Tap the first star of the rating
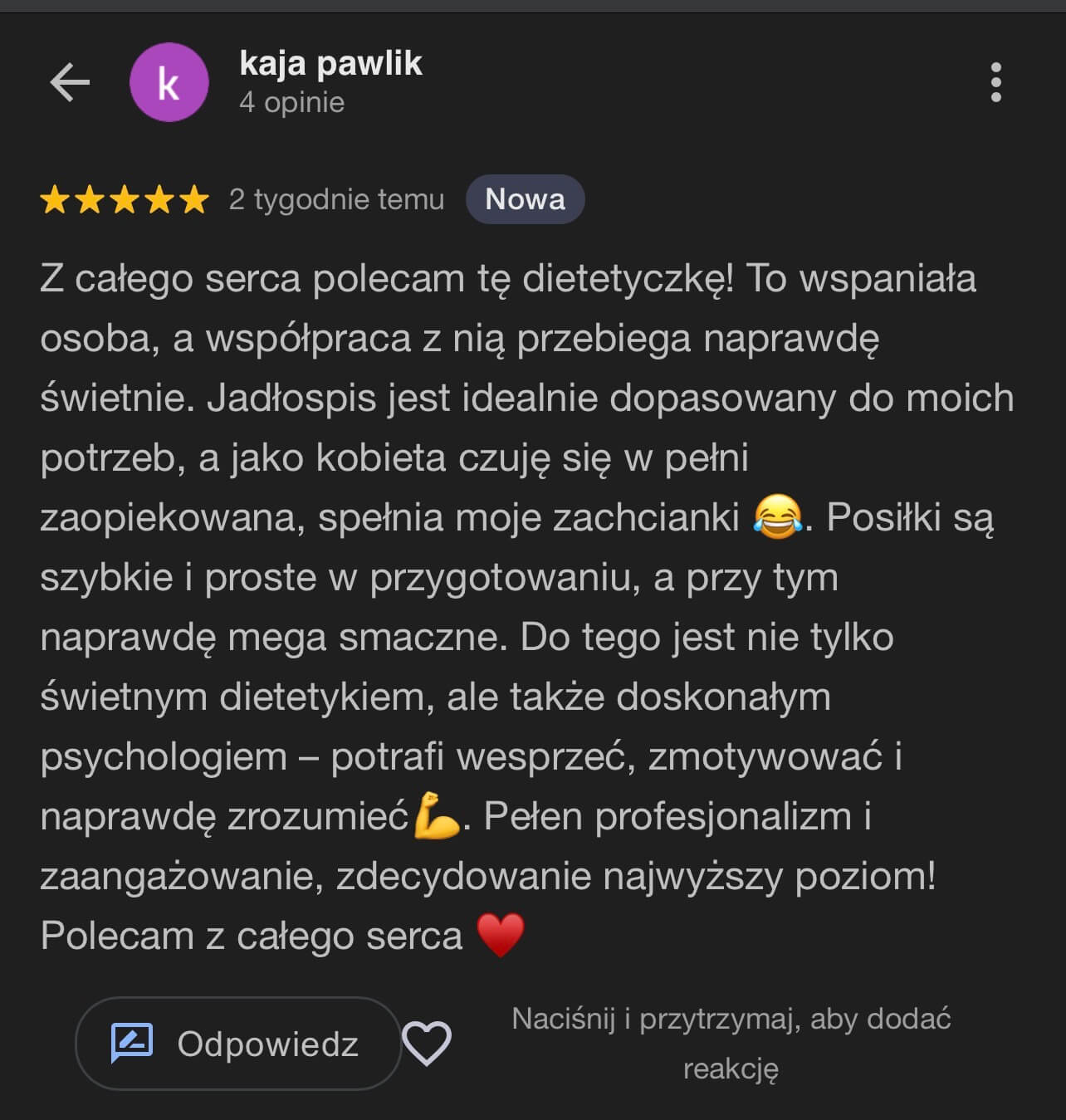This screenshot has height=1120, width=1066. tap(55, 199)
